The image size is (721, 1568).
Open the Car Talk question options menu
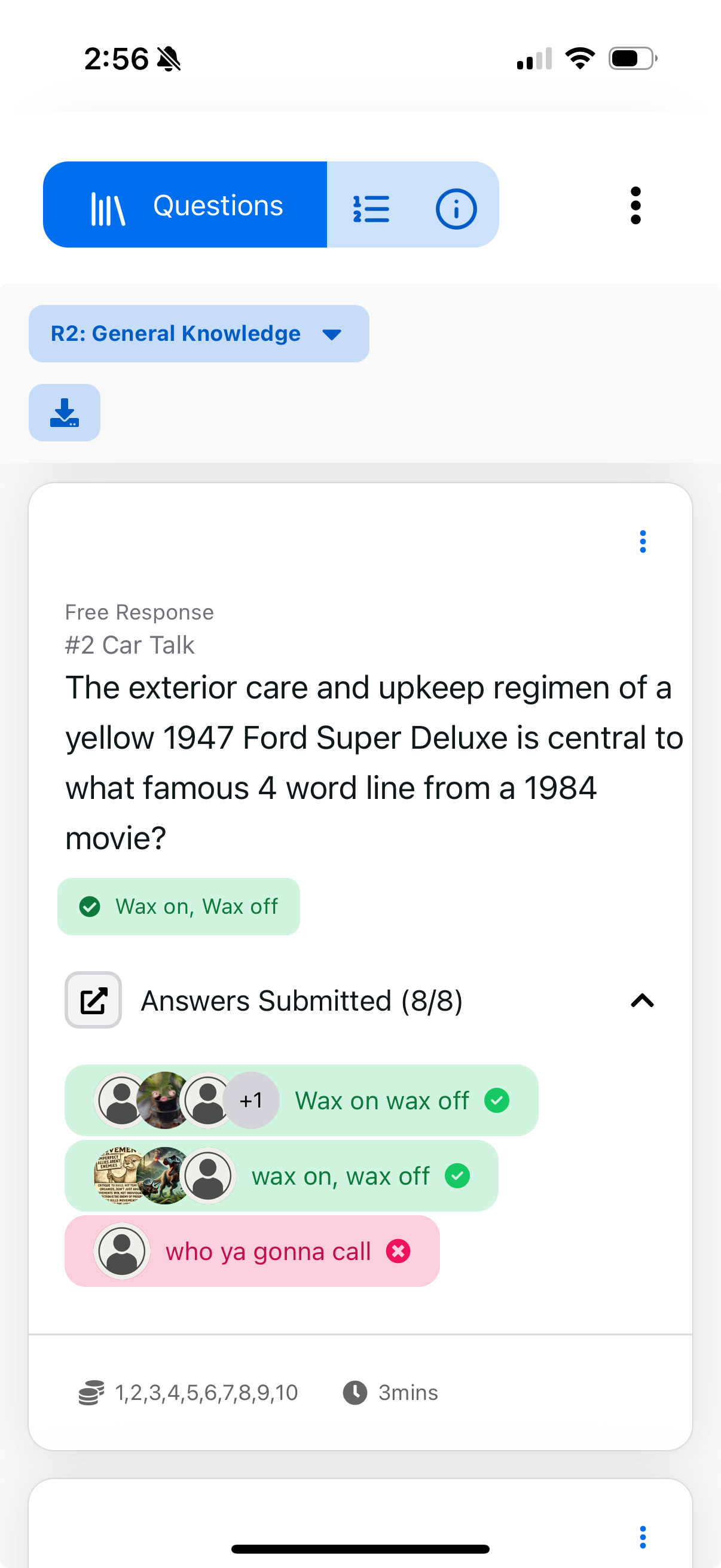(x=643, y=541)
